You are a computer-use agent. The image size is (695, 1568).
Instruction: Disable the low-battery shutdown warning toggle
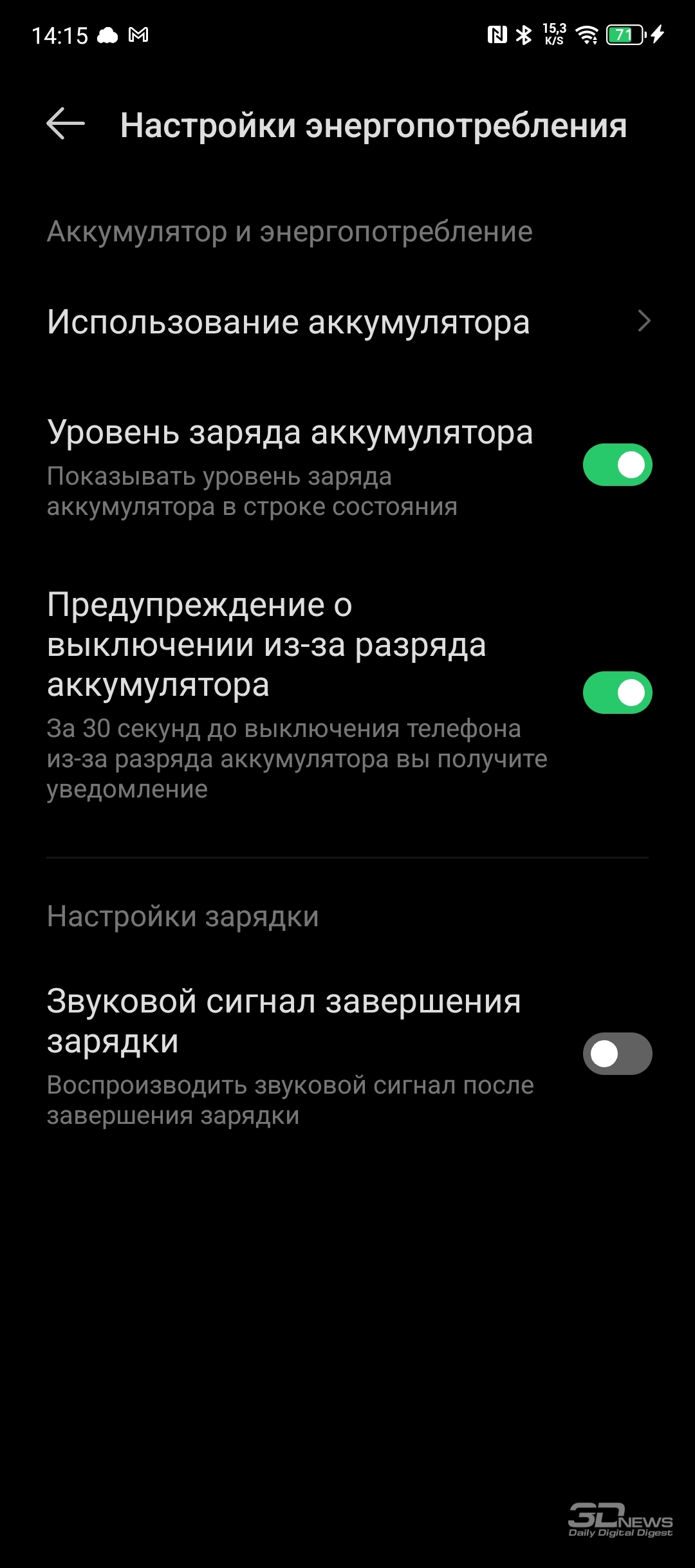tap(617, 693)
